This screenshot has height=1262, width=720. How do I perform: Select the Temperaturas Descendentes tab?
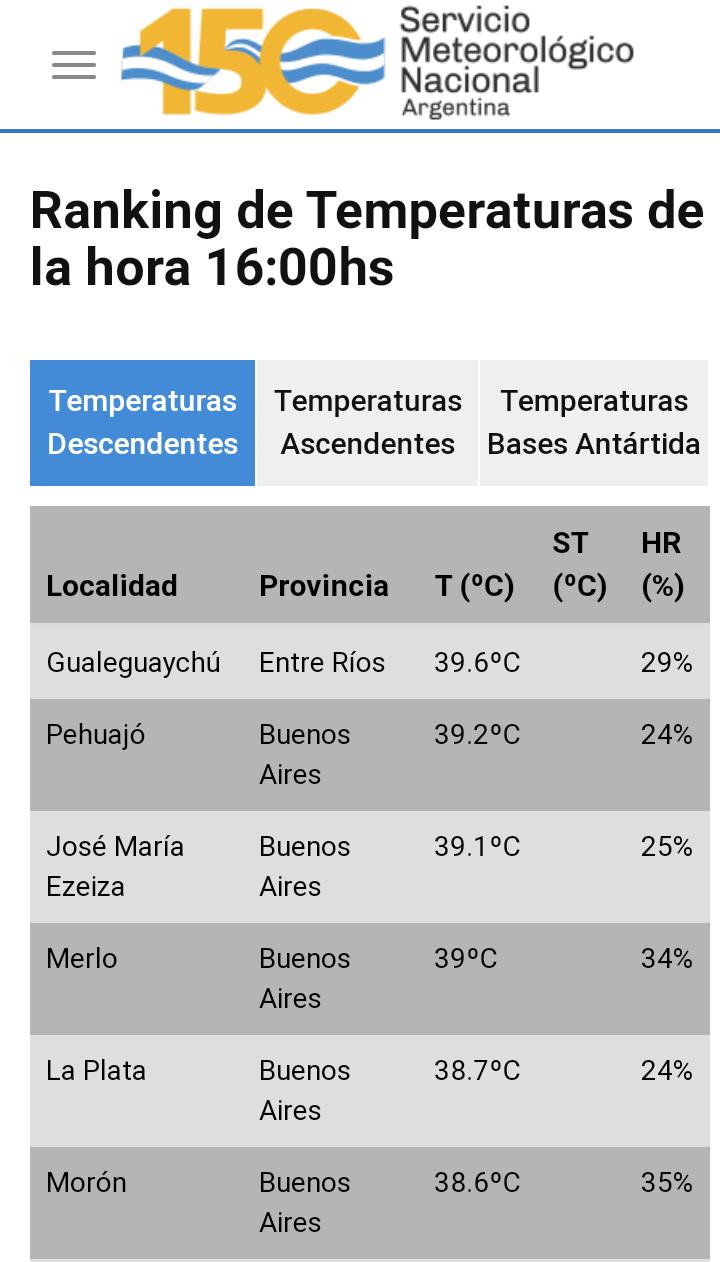point(143,423)
